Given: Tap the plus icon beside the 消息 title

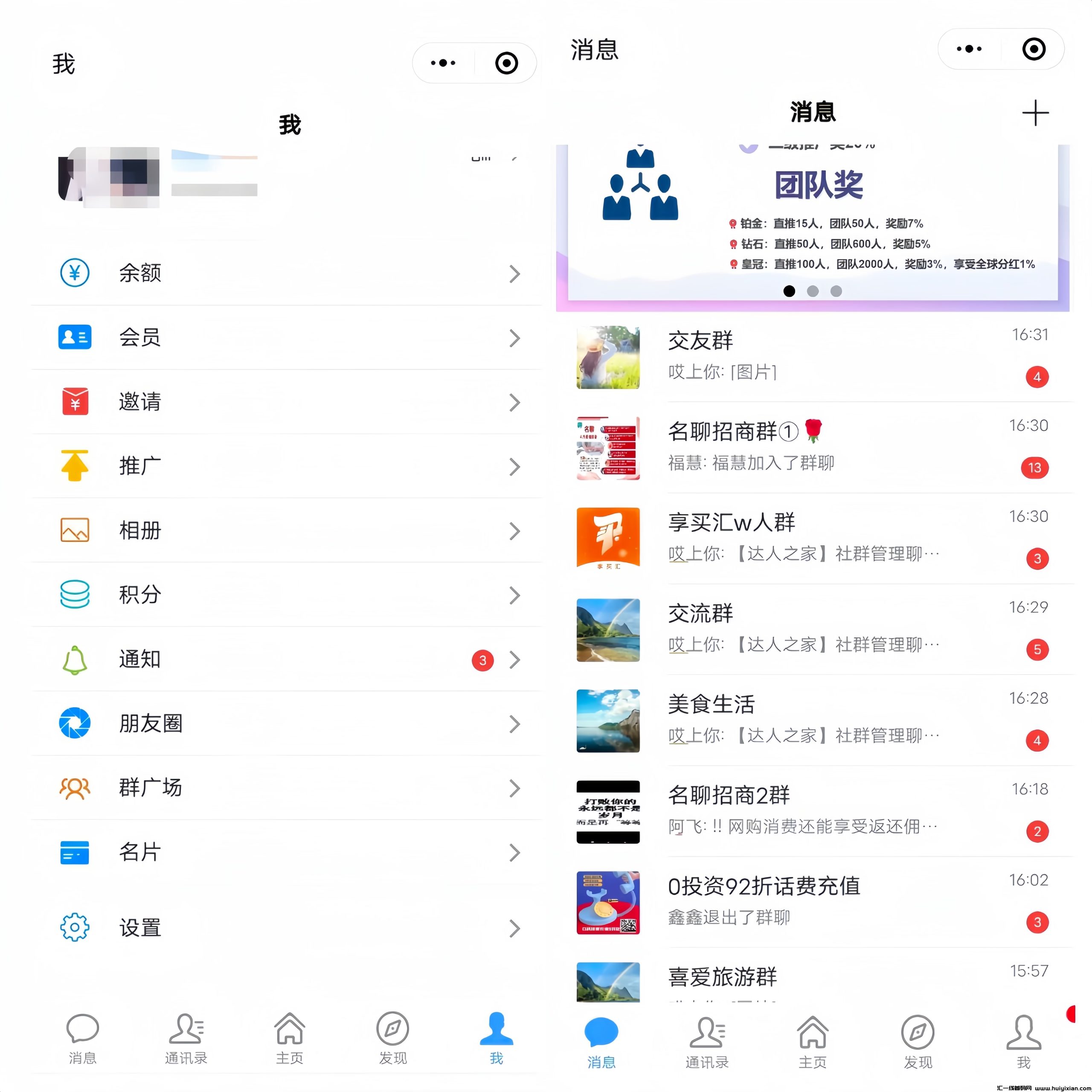Looking at the screenshot, I should 1035,113.
